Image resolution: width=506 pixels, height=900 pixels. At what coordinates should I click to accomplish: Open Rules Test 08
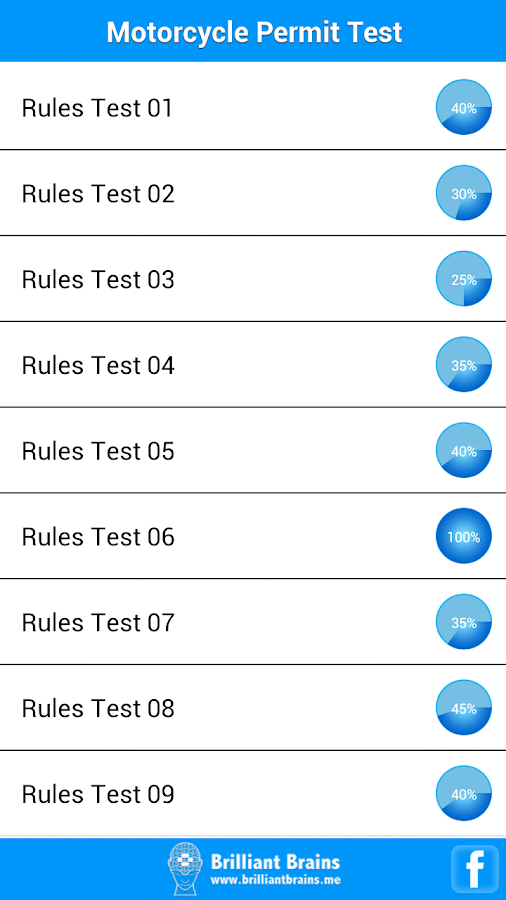click(253, 708)
